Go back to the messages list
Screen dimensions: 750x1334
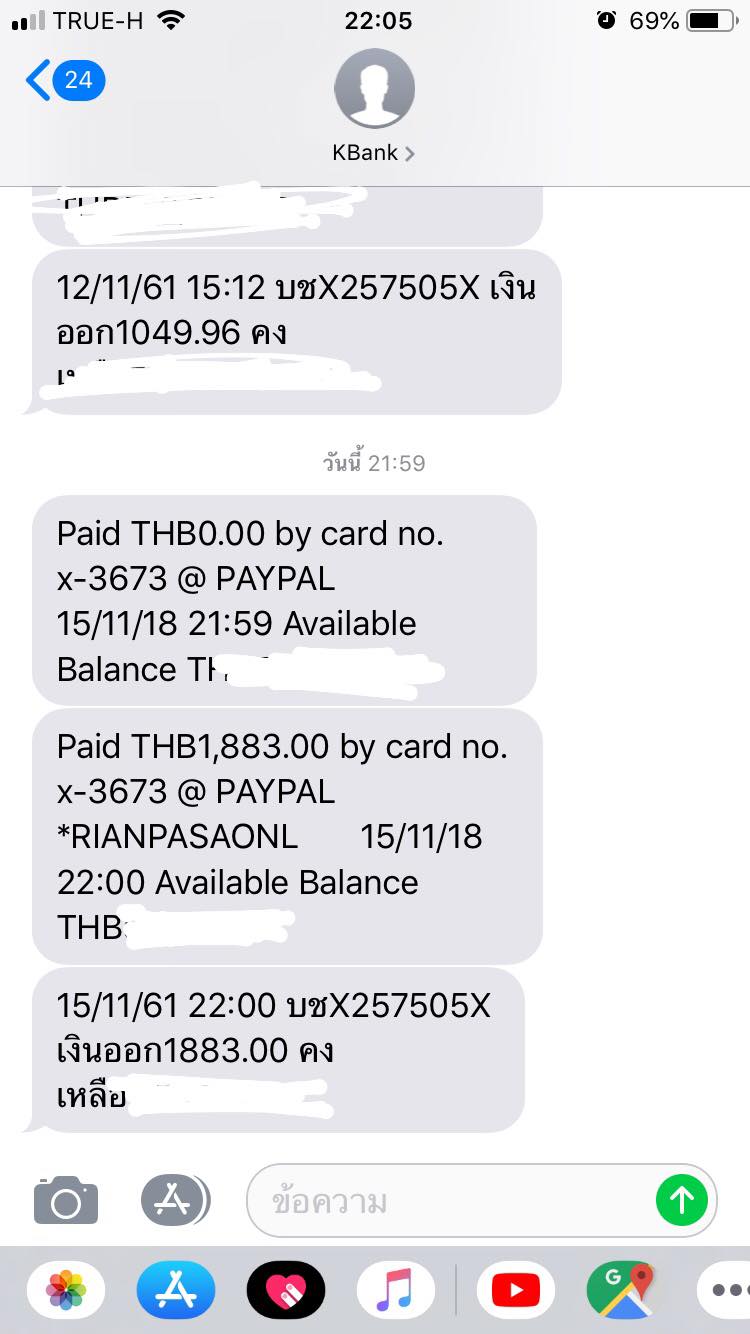(x=65, y=80)
